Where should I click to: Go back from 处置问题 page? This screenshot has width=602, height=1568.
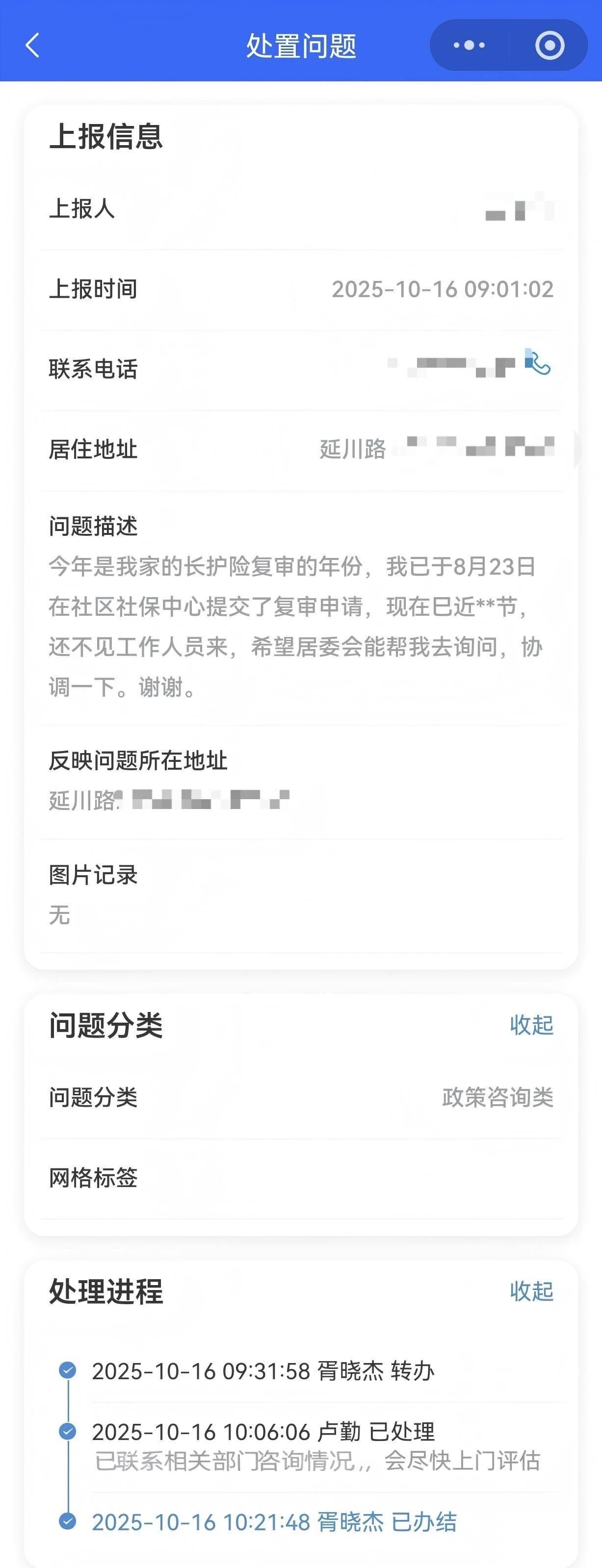33,46
